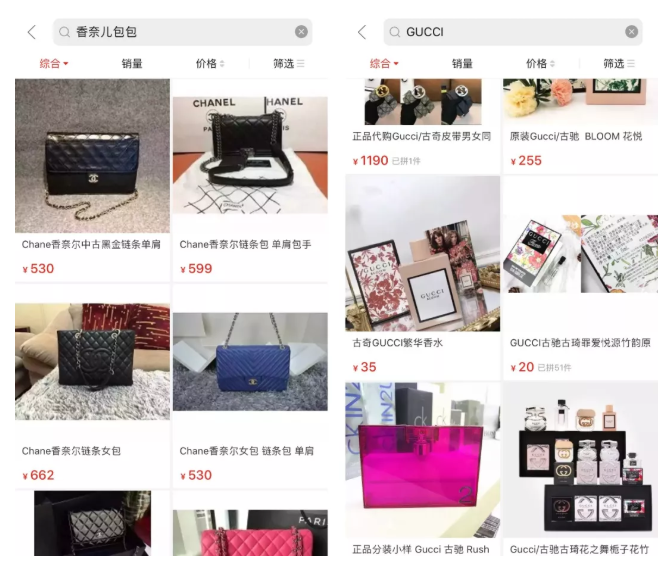
Task: Clear the GUCCI search text
Action: (631, 32)
